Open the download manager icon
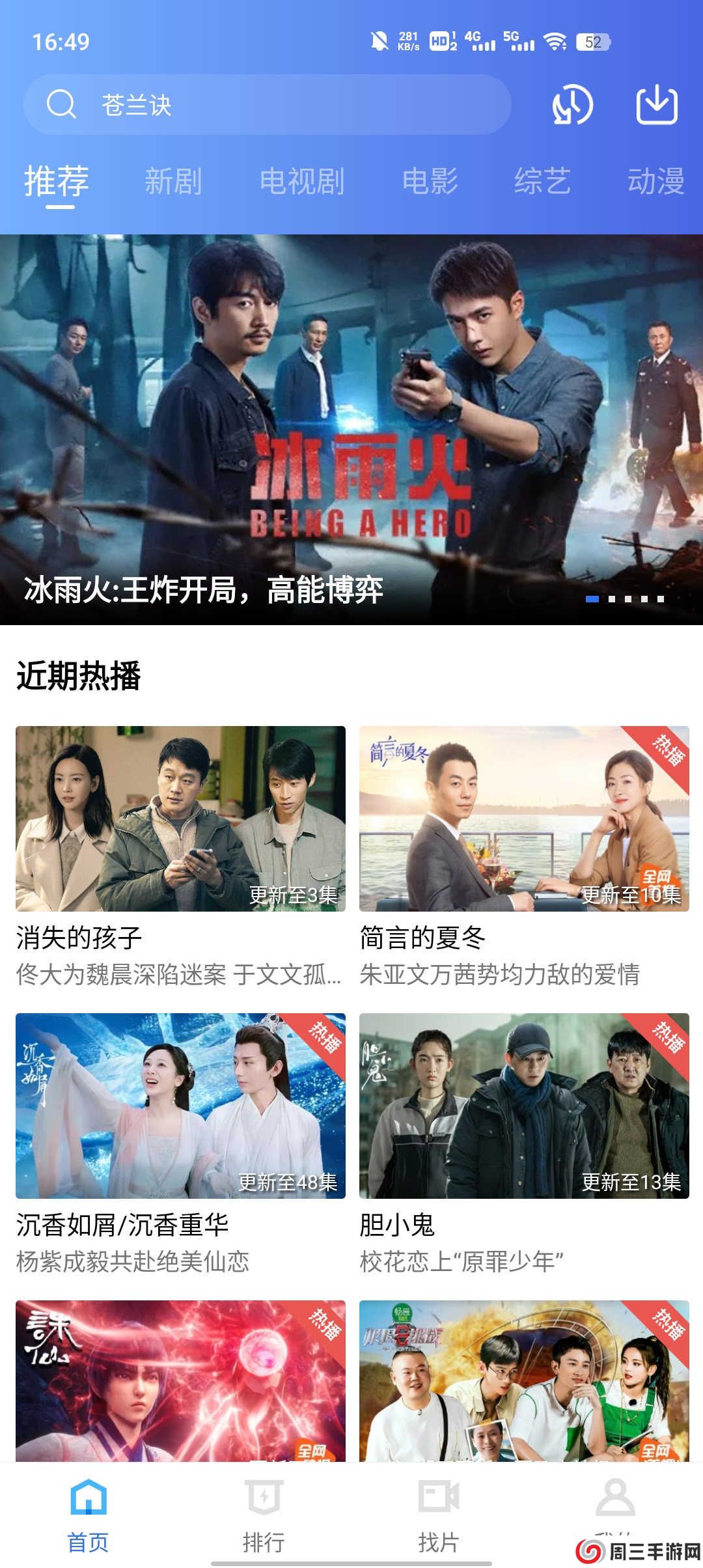This screenshot has height=1568, width=703. click(x=657, y=107)
